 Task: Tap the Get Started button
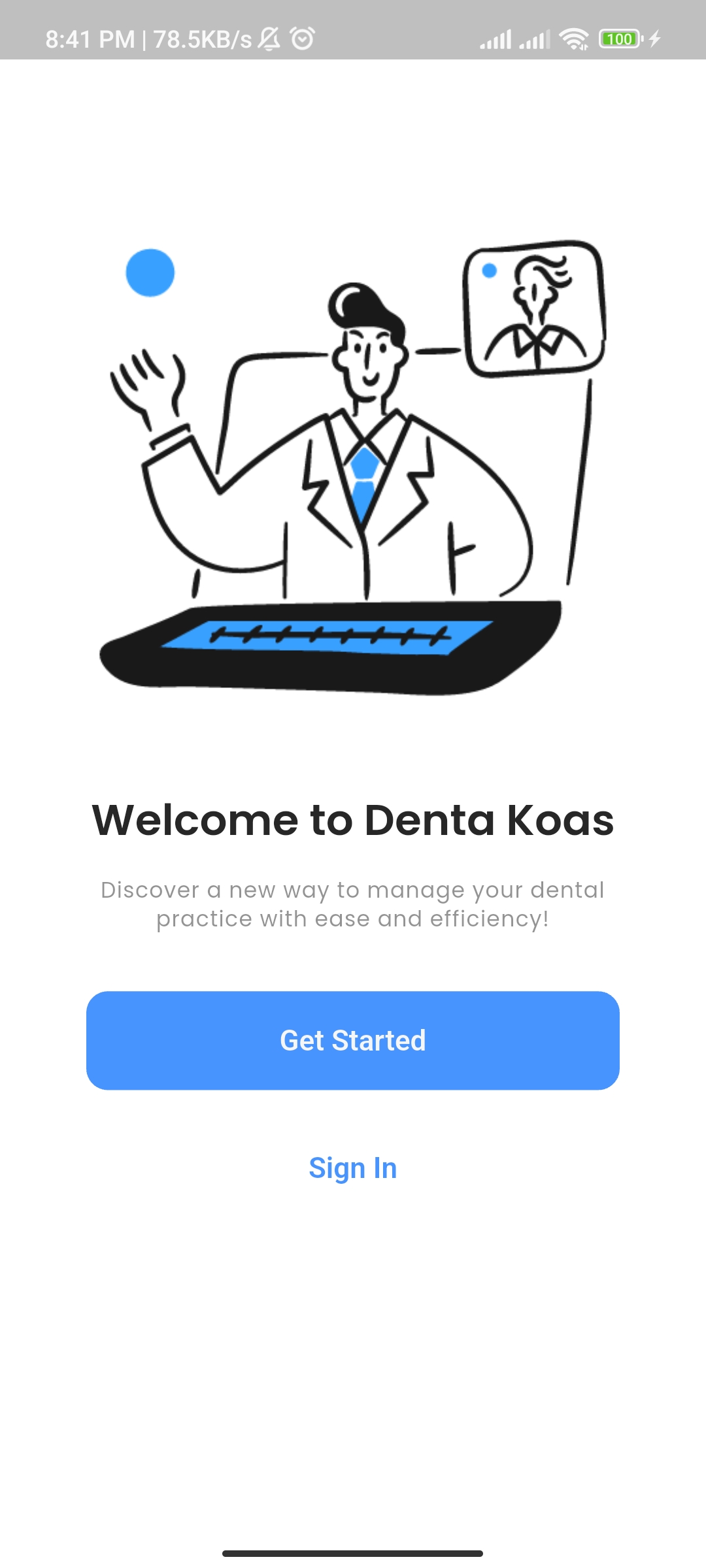coord(353,1040)
